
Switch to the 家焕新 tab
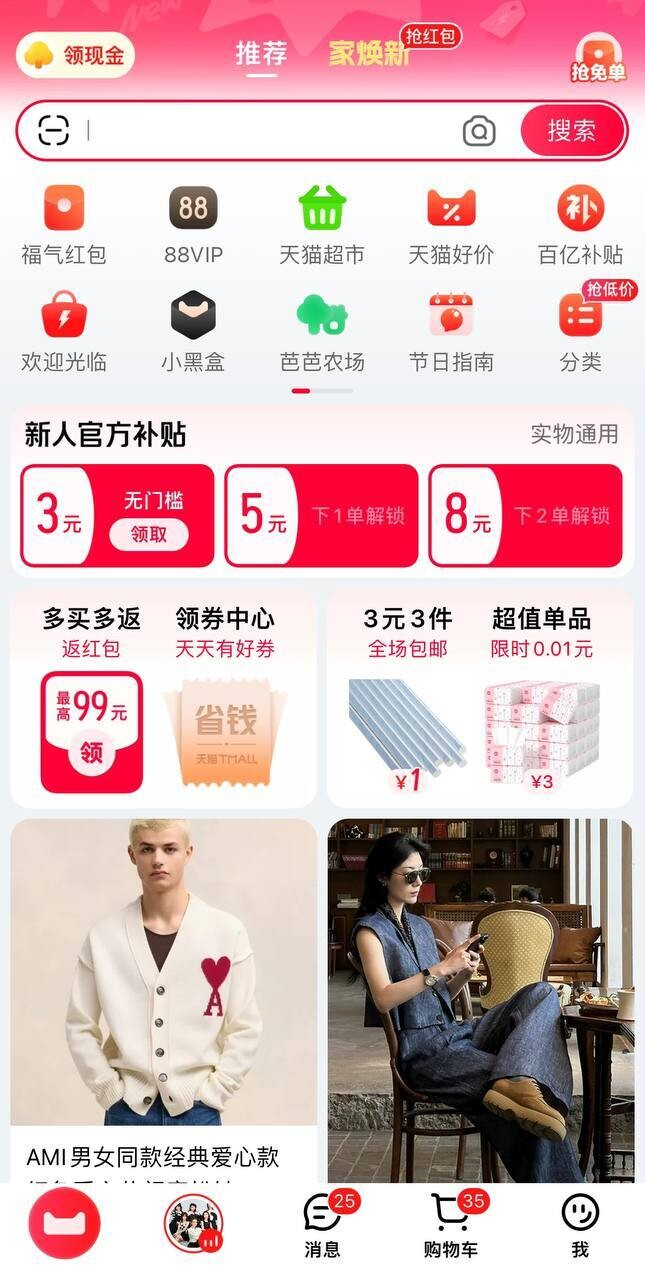tap(369, 54)
